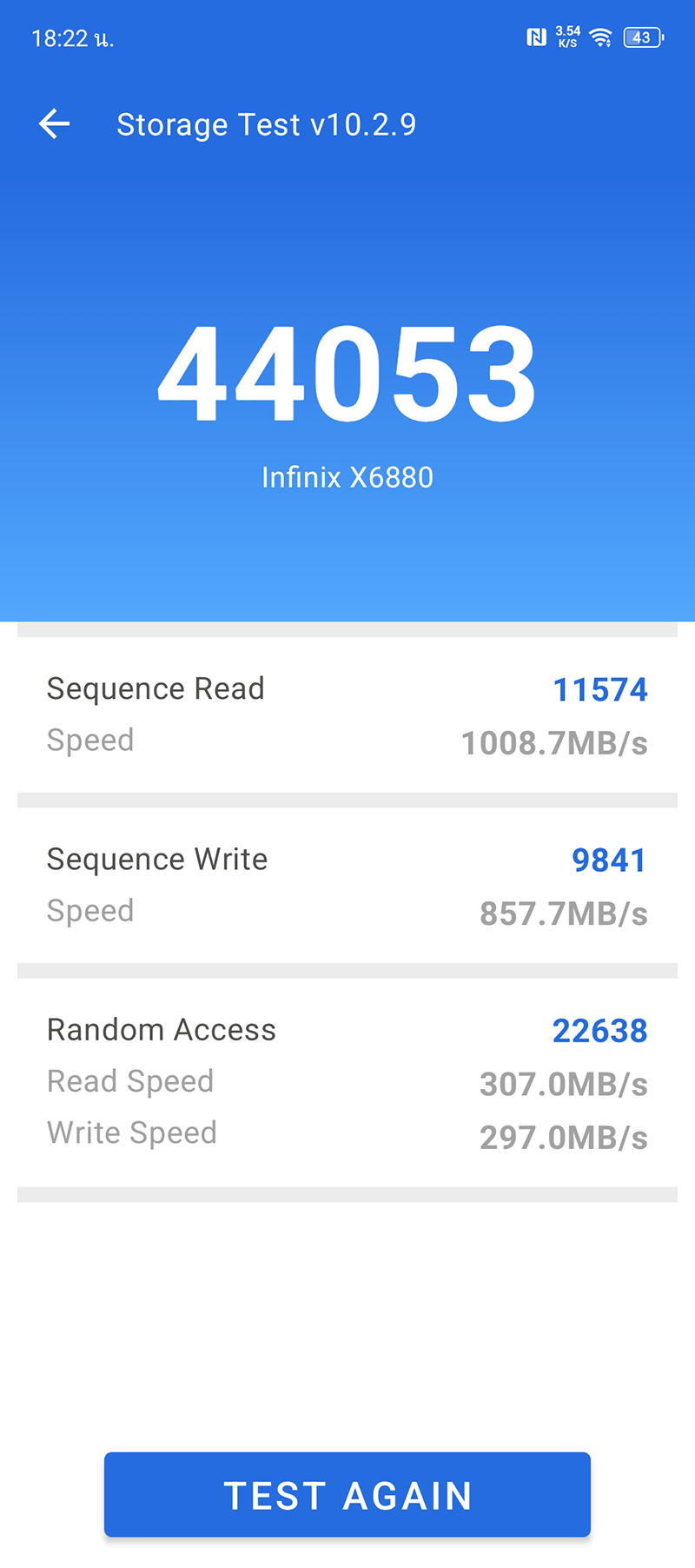Tap the TEST AGAIN button
The width and height of the screenshot is (695, 1568).
coord(347,1495)
